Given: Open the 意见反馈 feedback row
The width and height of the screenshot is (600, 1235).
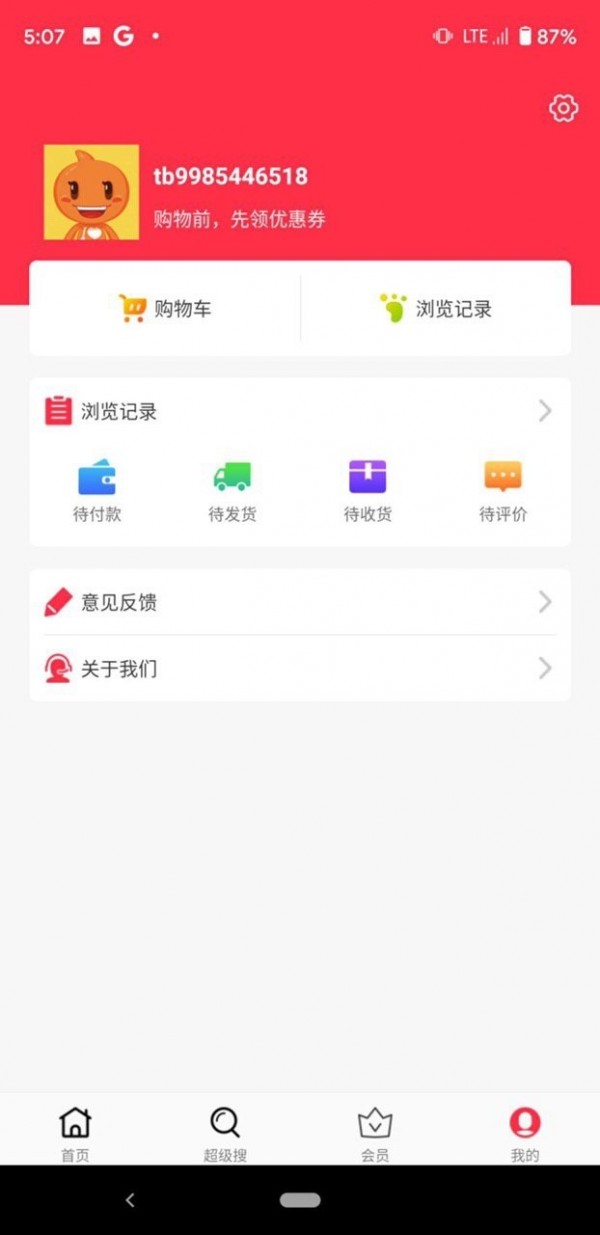Looking at the screenshot, I should (x=300, y=602).
